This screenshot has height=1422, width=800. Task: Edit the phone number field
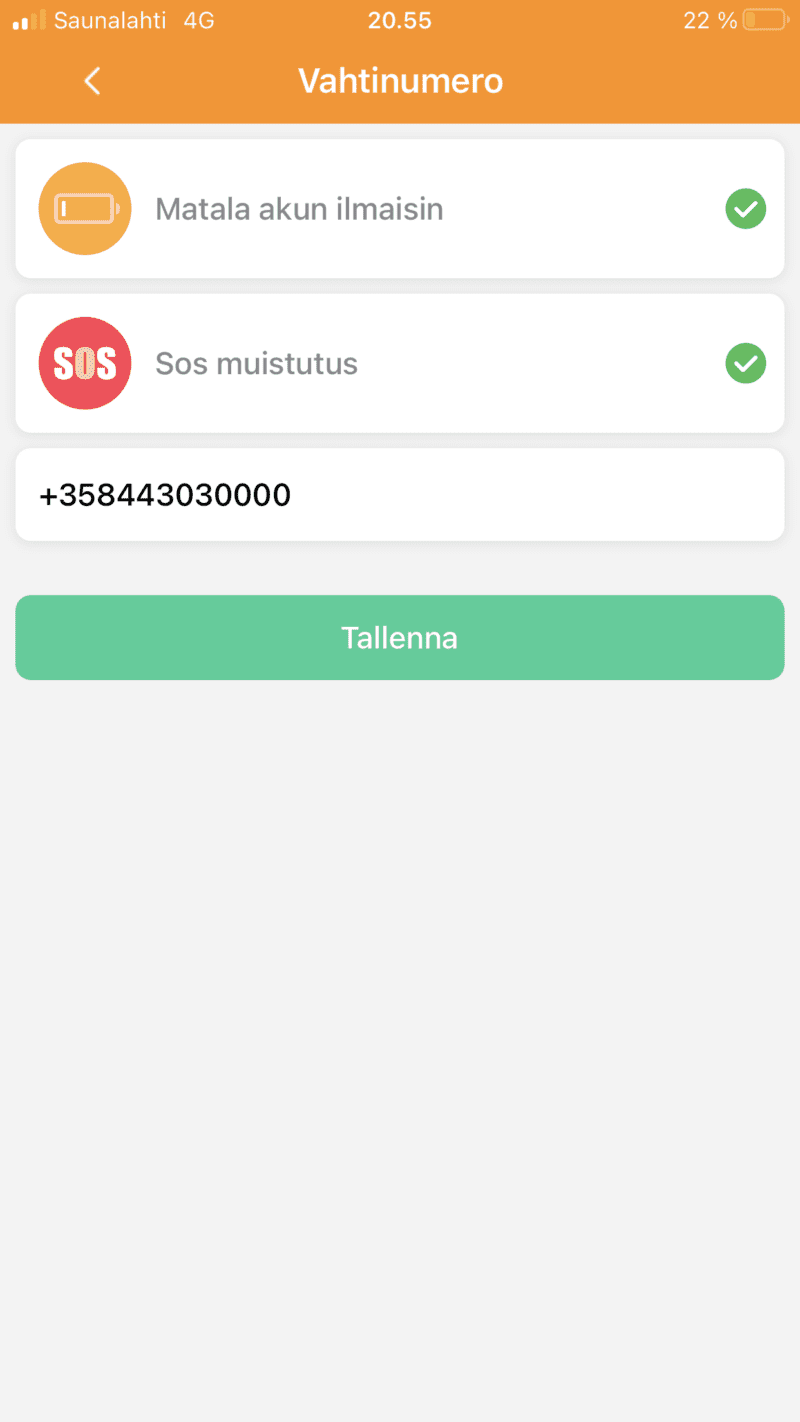coord(400,495)
